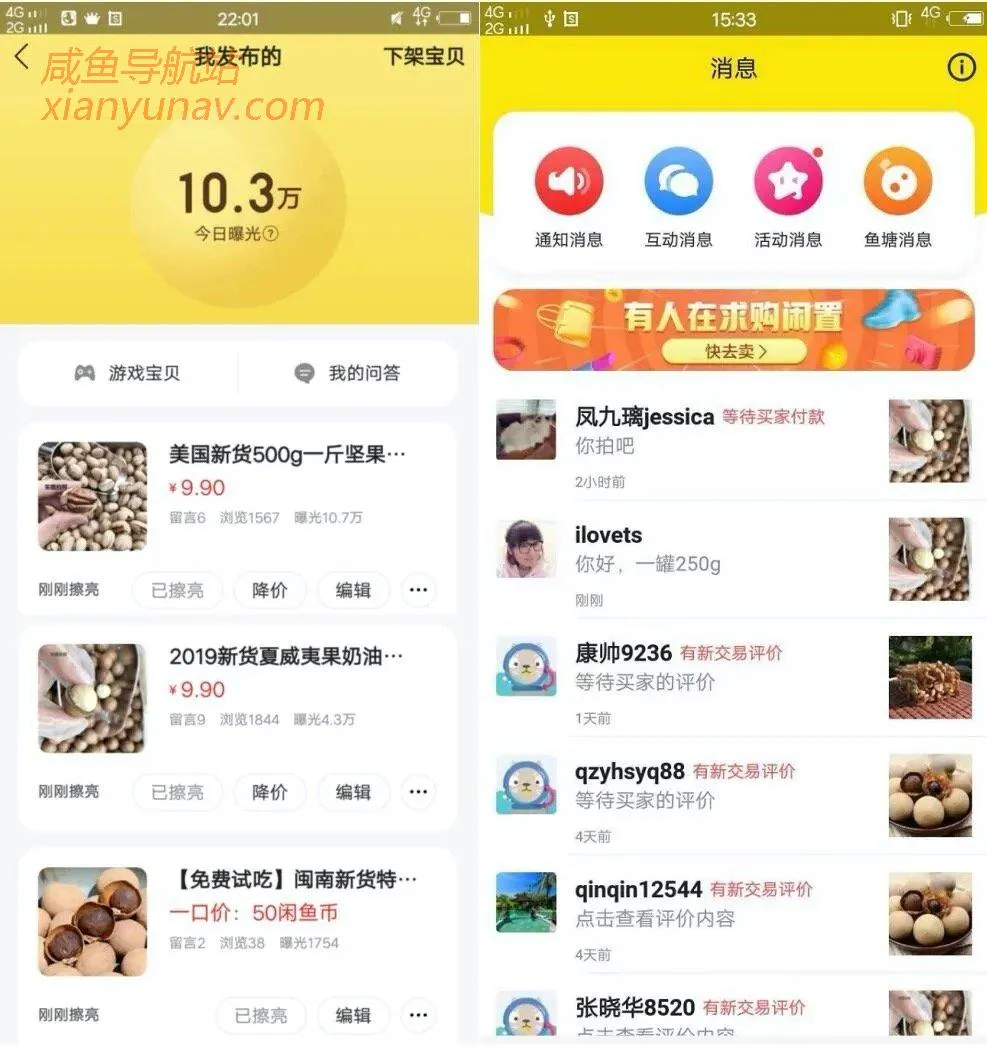This screenshot has width=987, height=1050.
Task: Open more options for the 美国新货坚果 listing
Action: pyautogui.click(x=418, y=590)
